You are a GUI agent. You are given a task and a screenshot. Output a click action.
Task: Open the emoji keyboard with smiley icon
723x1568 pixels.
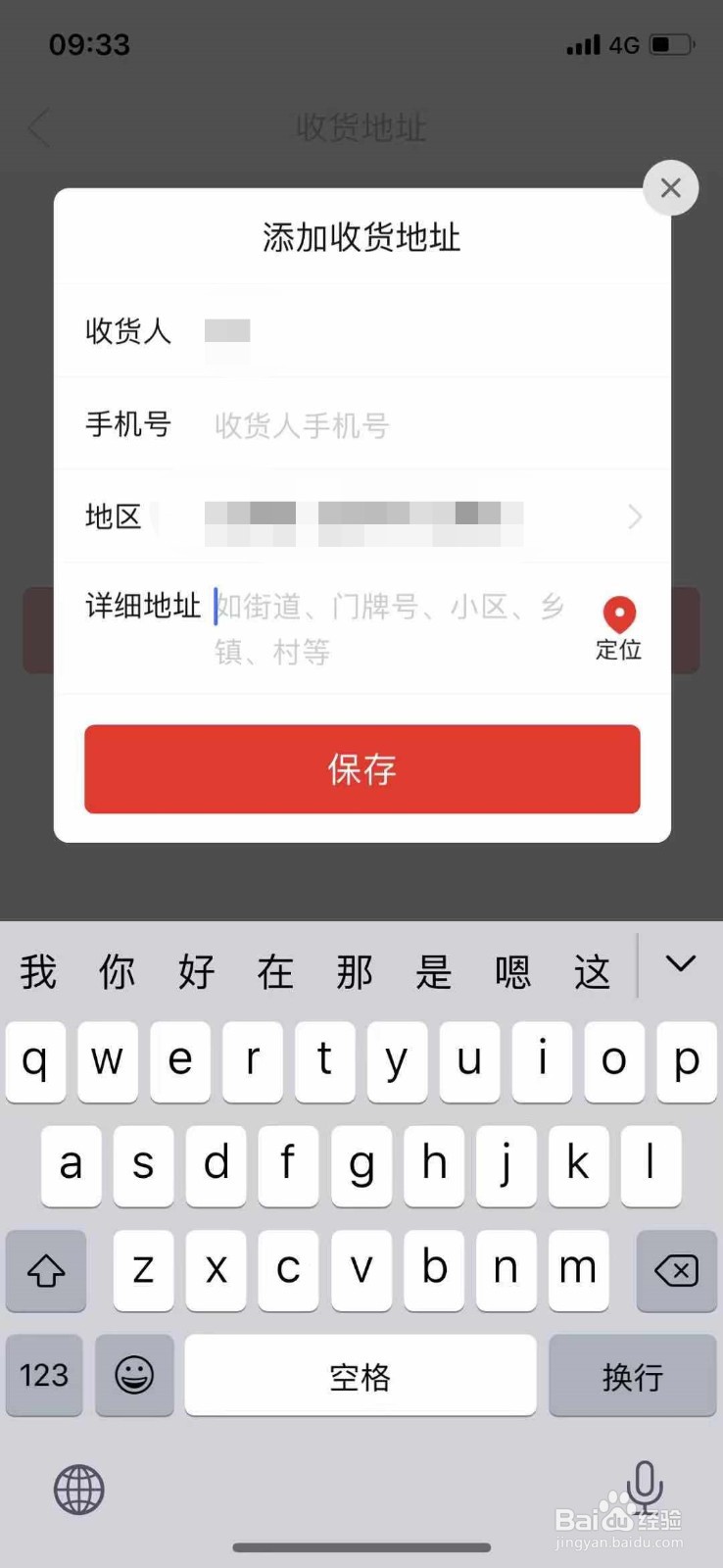(134, 1376)
